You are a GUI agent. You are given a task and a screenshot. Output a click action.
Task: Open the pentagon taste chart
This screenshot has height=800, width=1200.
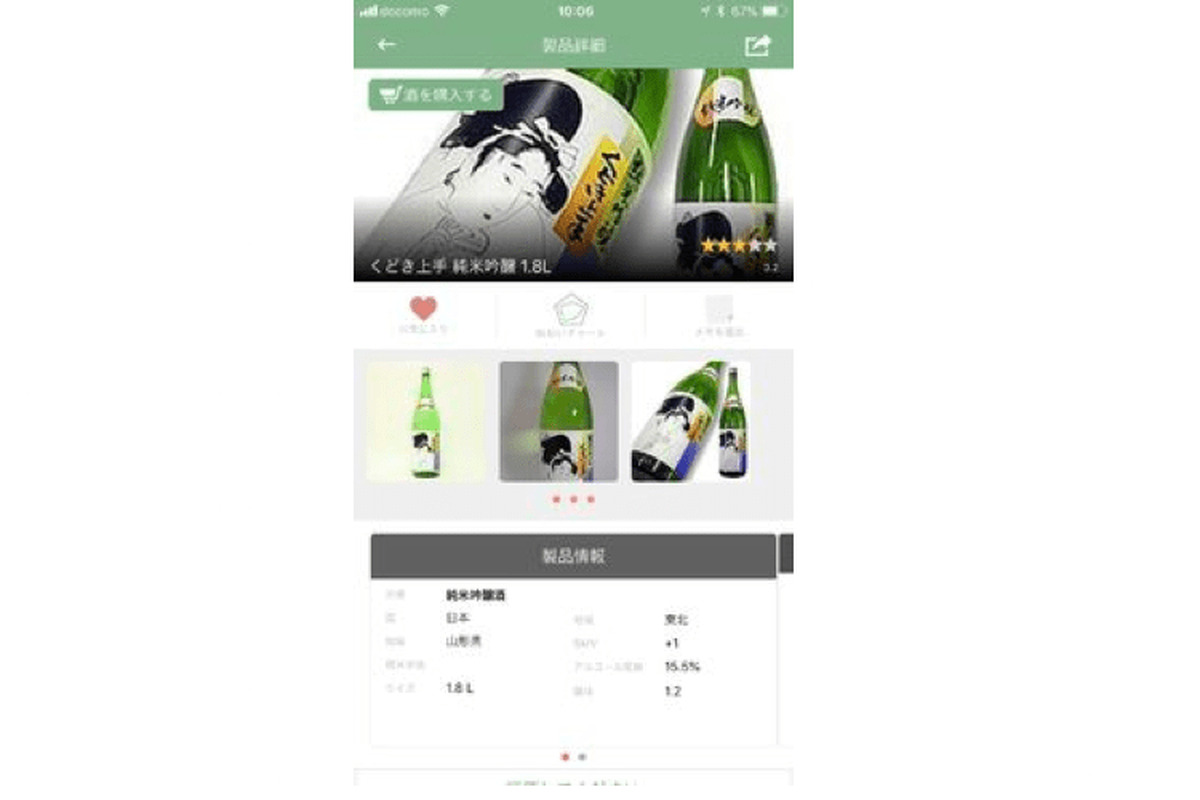[x=570, y=312]
